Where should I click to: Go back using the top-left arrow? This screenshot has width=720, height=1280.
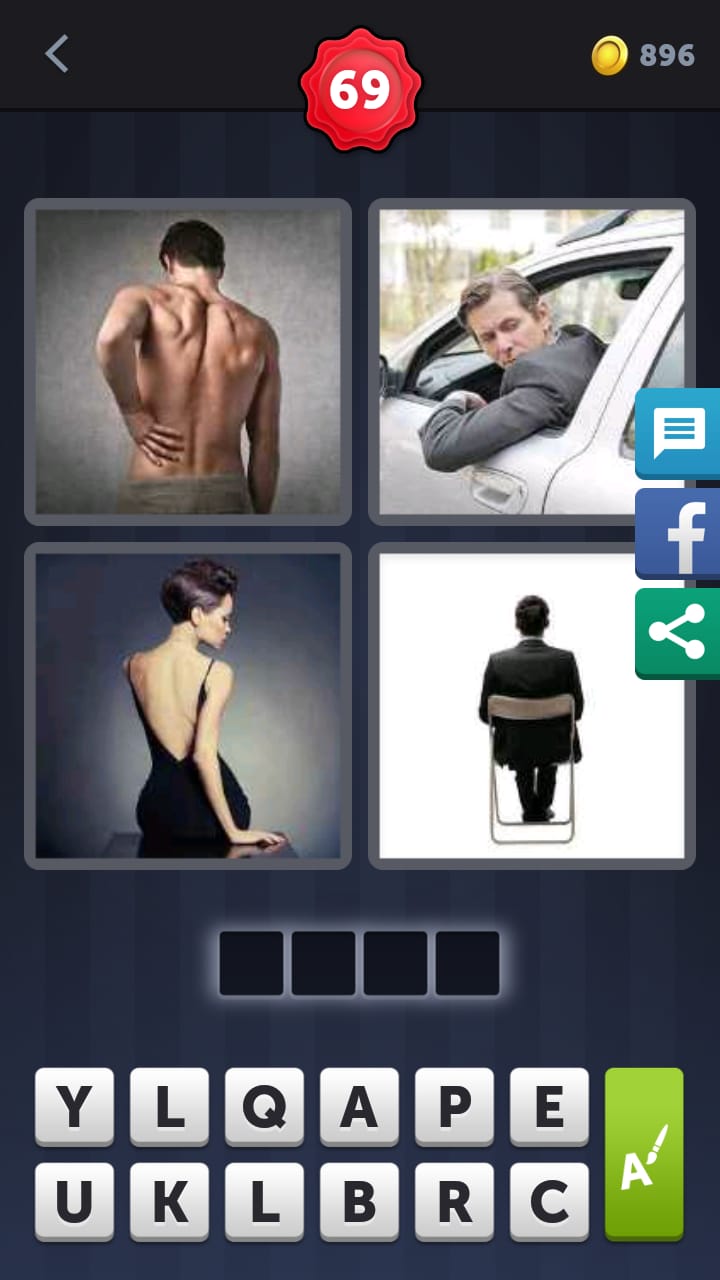56,54
